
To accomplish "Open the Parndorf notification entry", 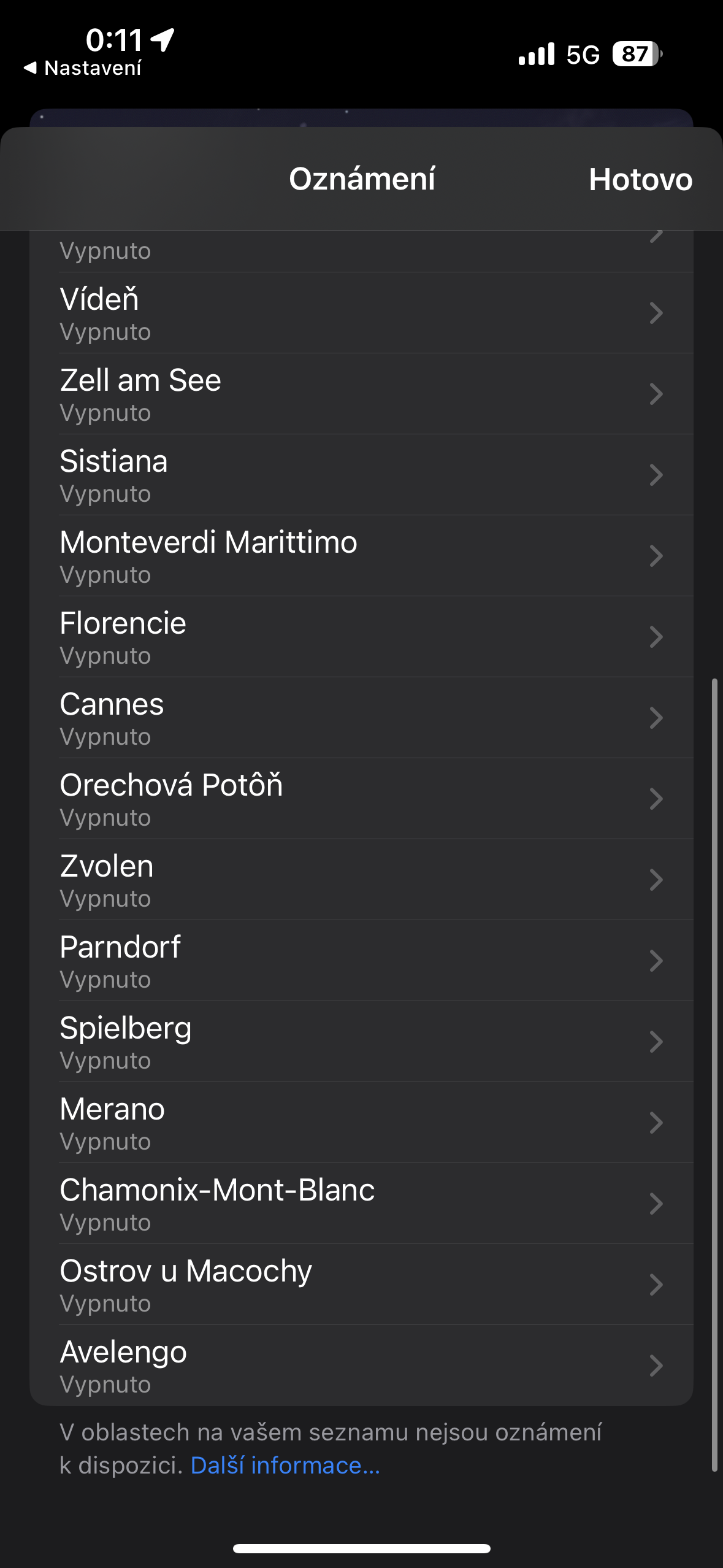I will point(362,961).
